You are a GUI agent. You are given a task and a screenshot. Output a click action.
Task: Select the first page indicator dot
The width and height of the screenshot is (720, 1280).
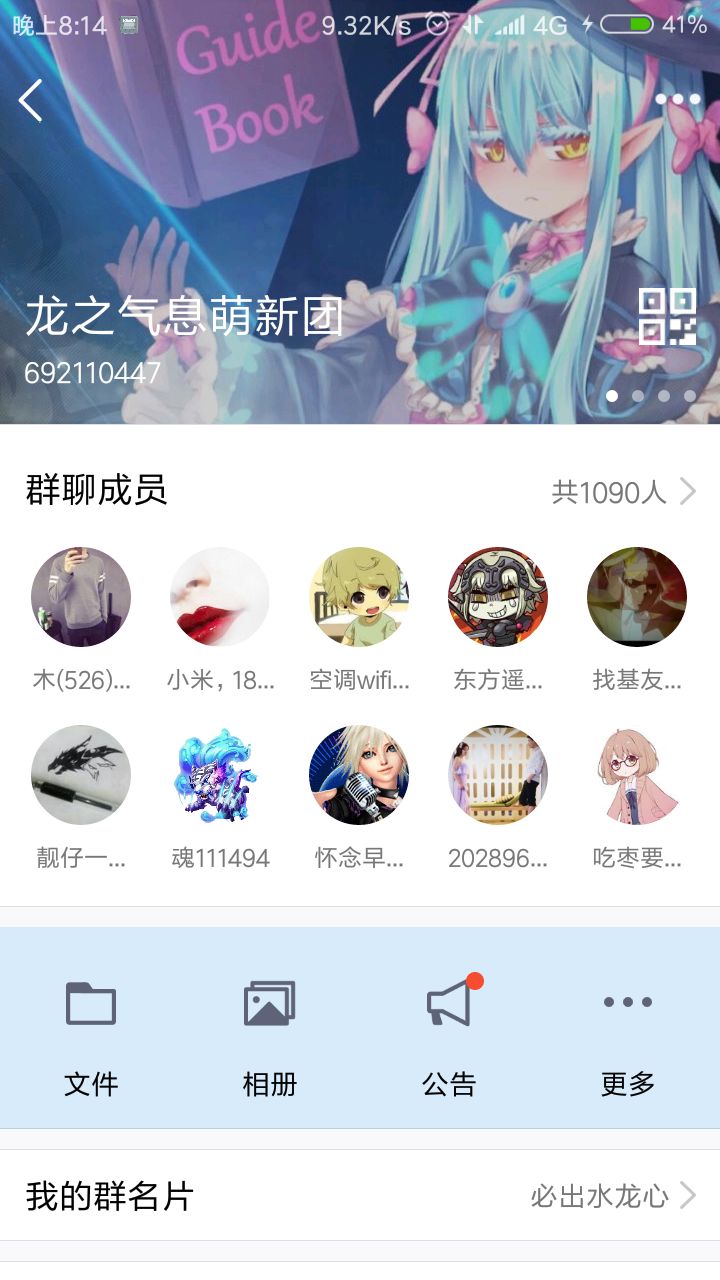point(613,397)
